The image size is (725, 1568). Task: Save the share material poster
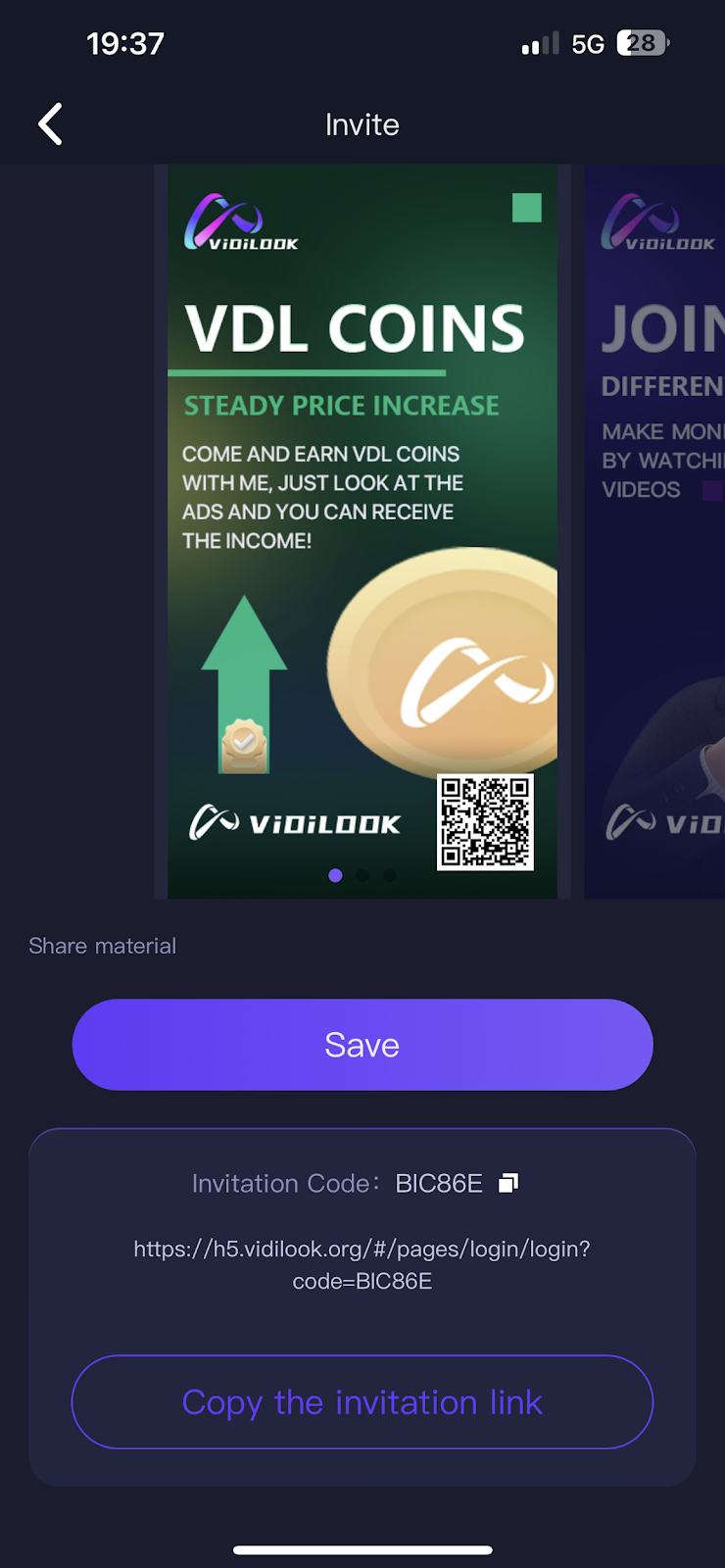point(362,1045)
